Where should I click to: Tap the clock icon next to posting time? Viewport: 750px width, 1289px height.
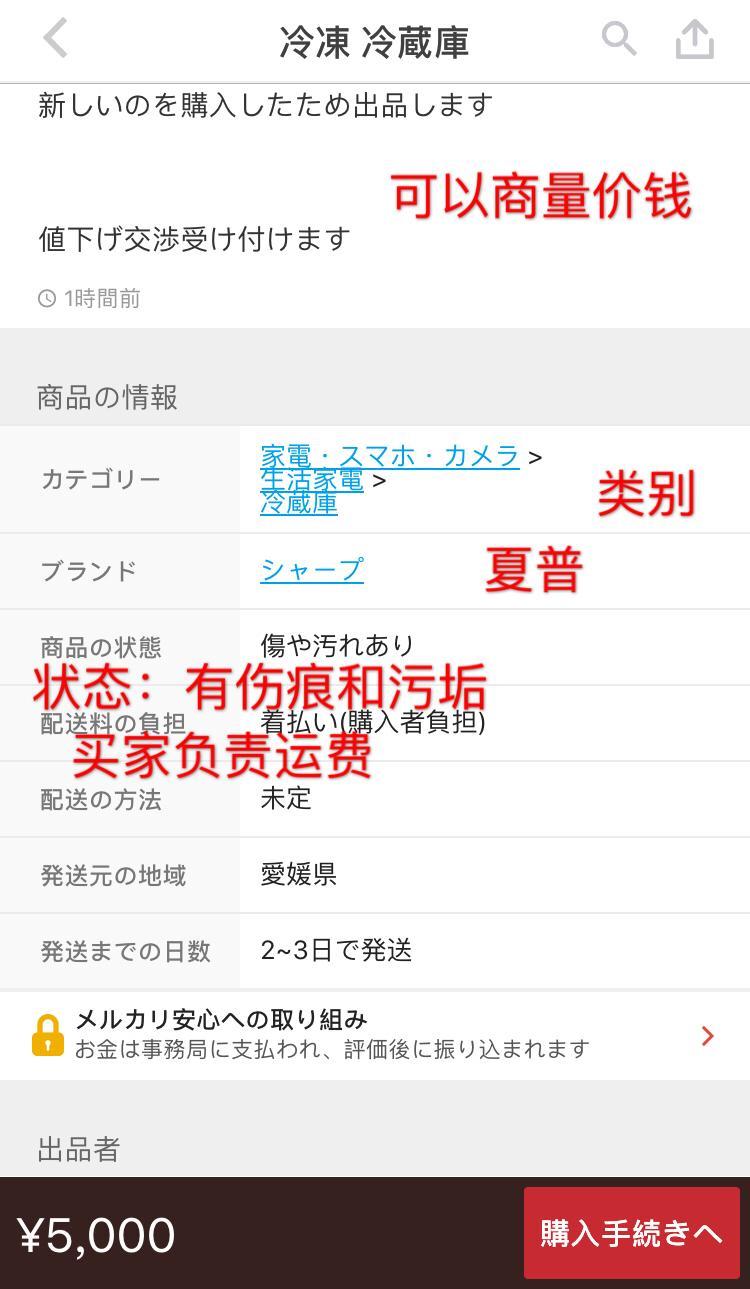[47, 298]
